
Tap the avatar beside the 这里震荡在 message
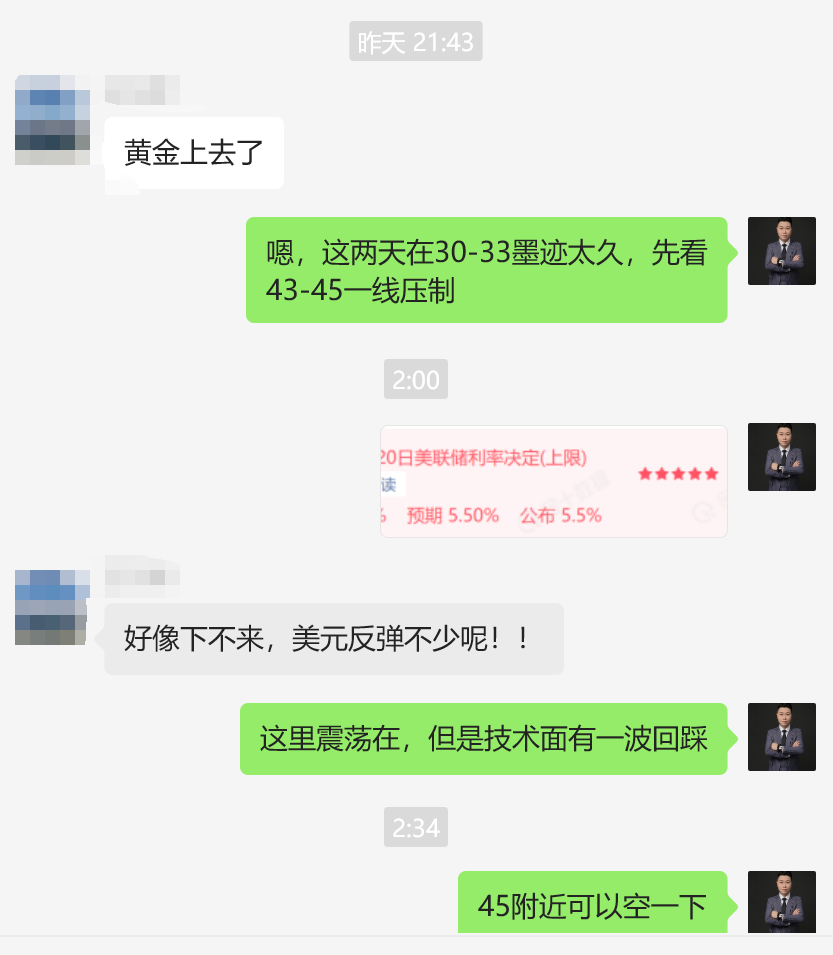point(781,737)
